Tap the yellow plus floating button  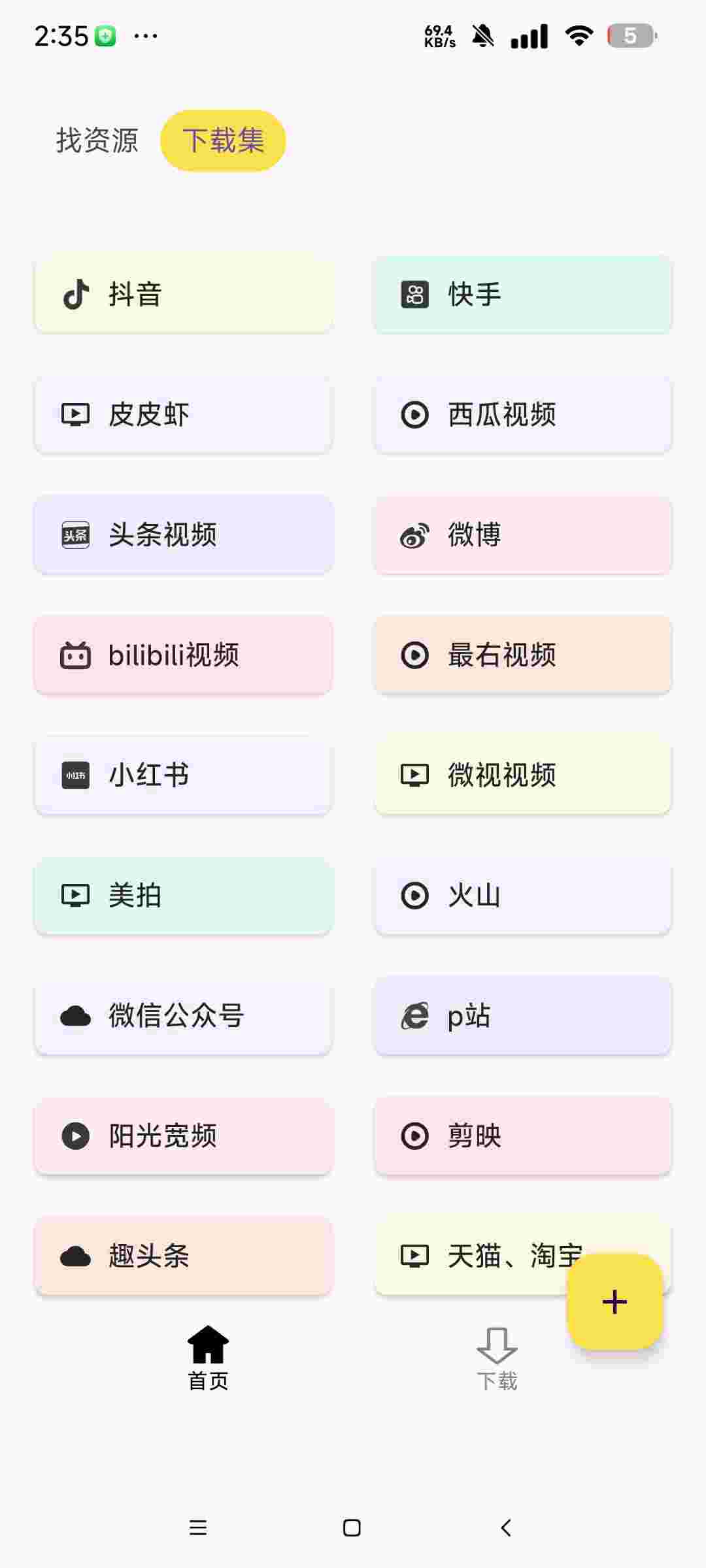614,1301
